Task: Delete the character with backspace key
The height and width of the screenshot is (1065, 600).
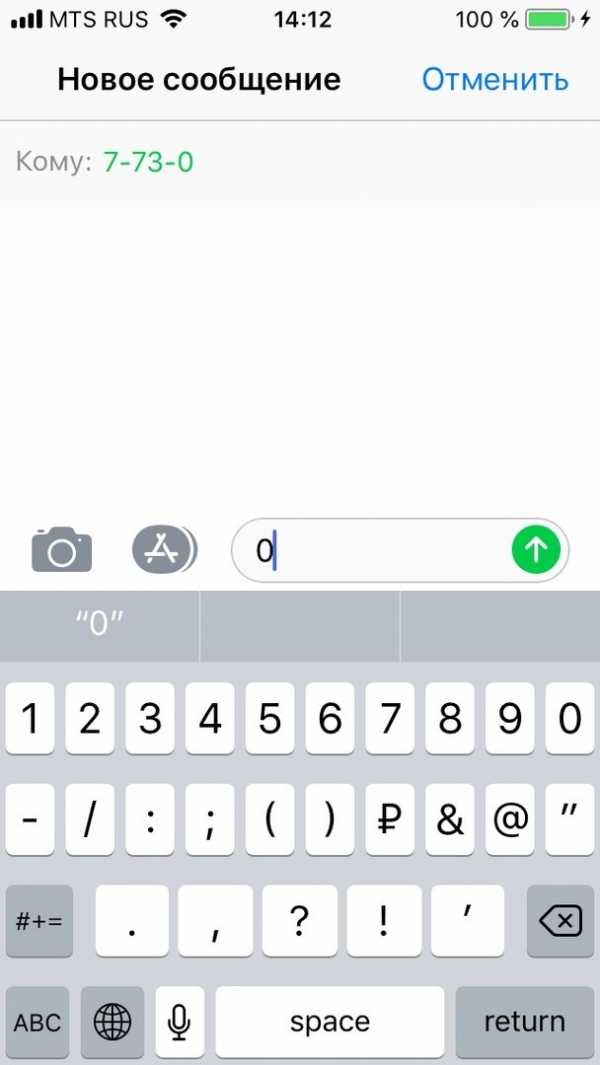Action: (560, 921)
